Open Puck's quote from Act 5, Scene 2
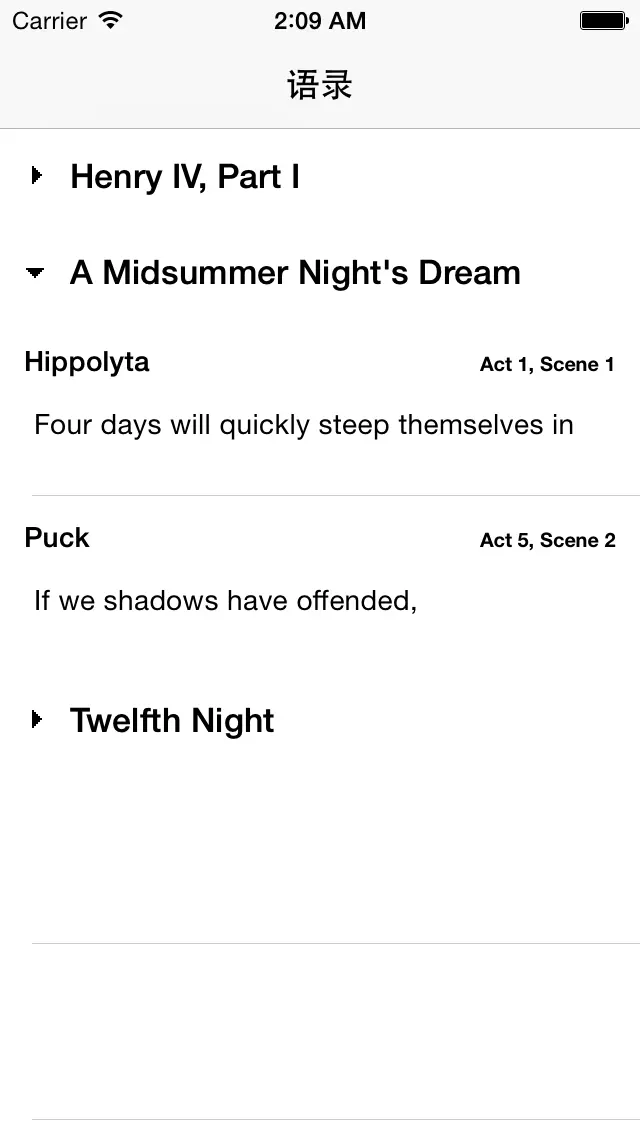The image size is (640, 1136). point(320,584)
